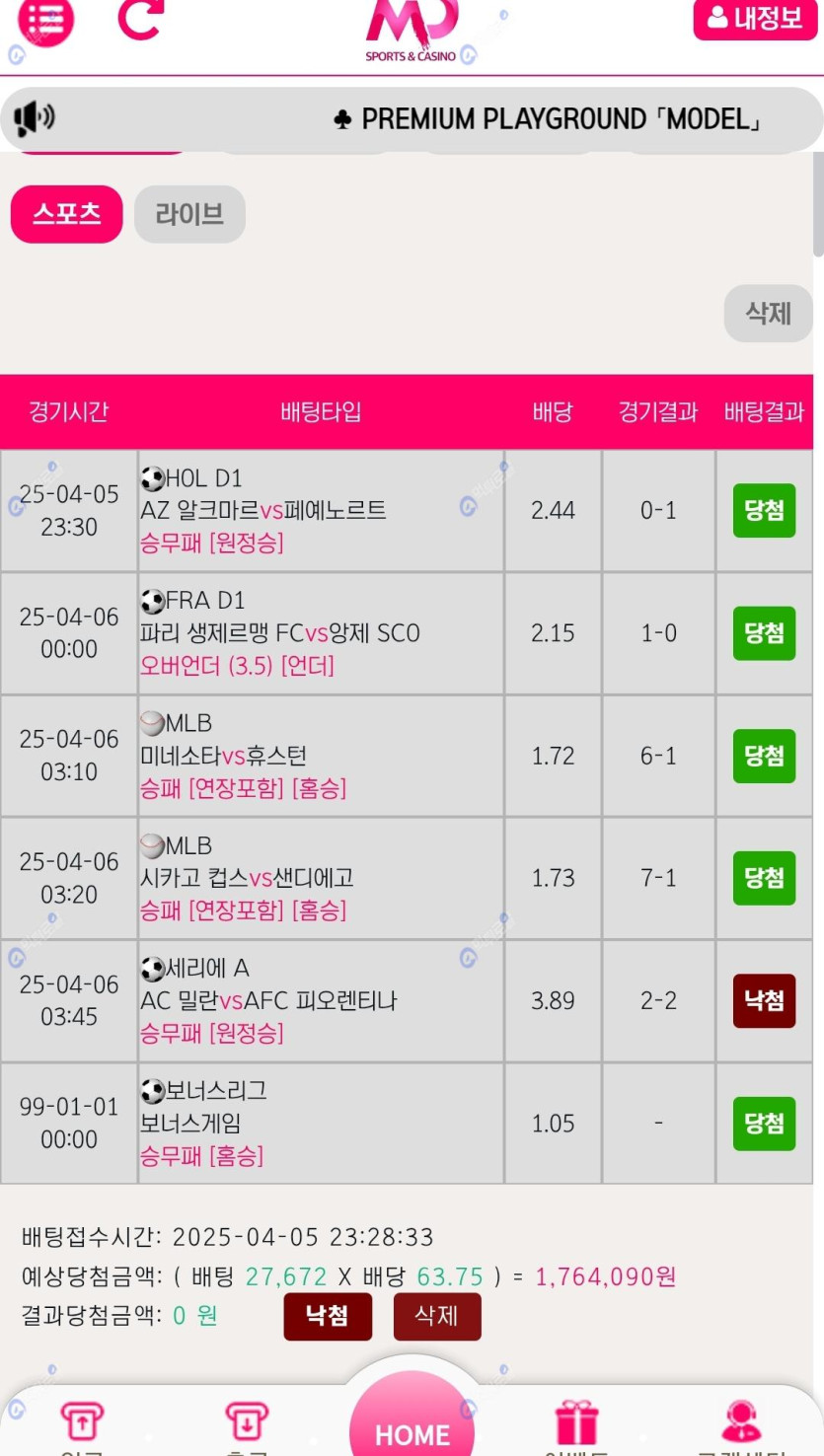Open the hamburger menu icon
Screen dimensions: 824x1456
(45, 19)
